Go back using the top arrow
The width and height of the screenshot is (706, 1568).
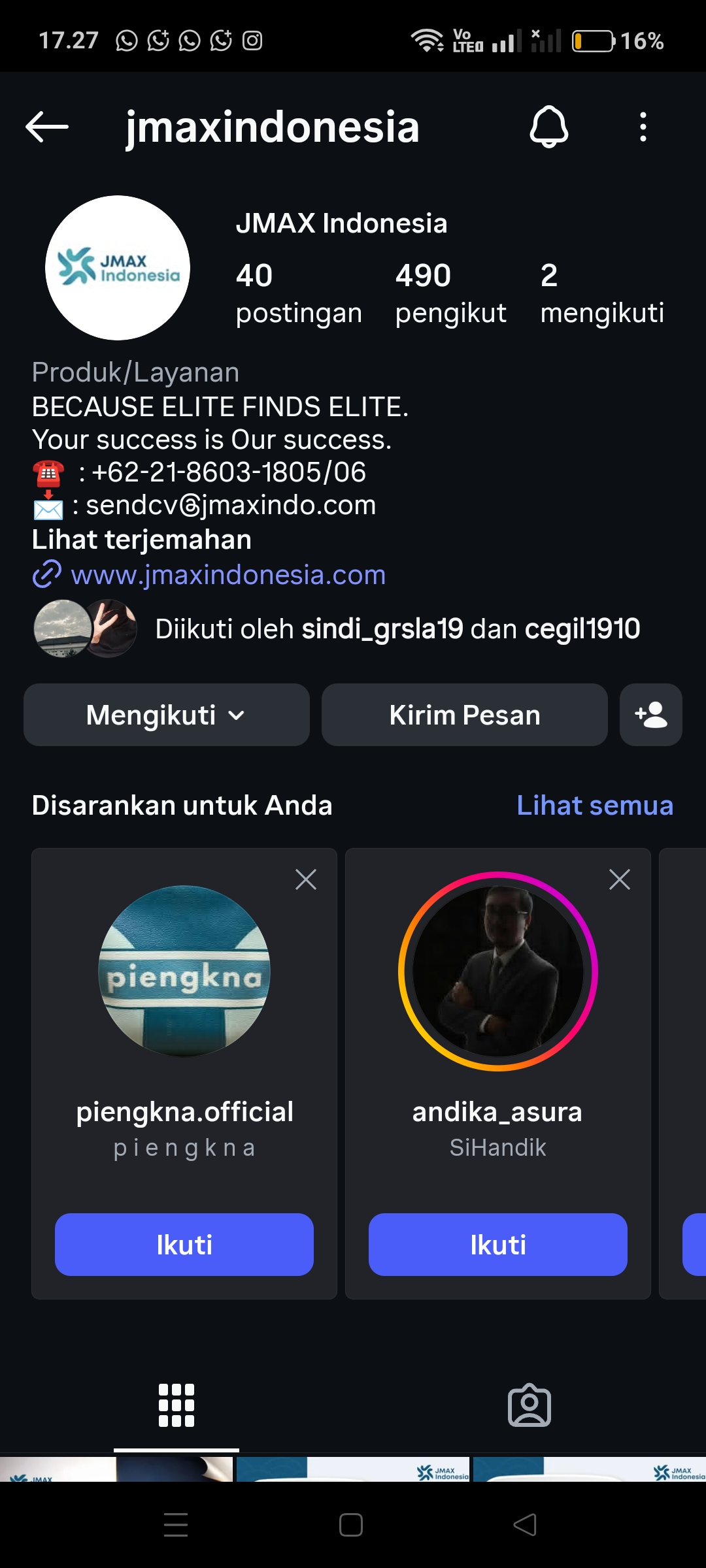47,126
